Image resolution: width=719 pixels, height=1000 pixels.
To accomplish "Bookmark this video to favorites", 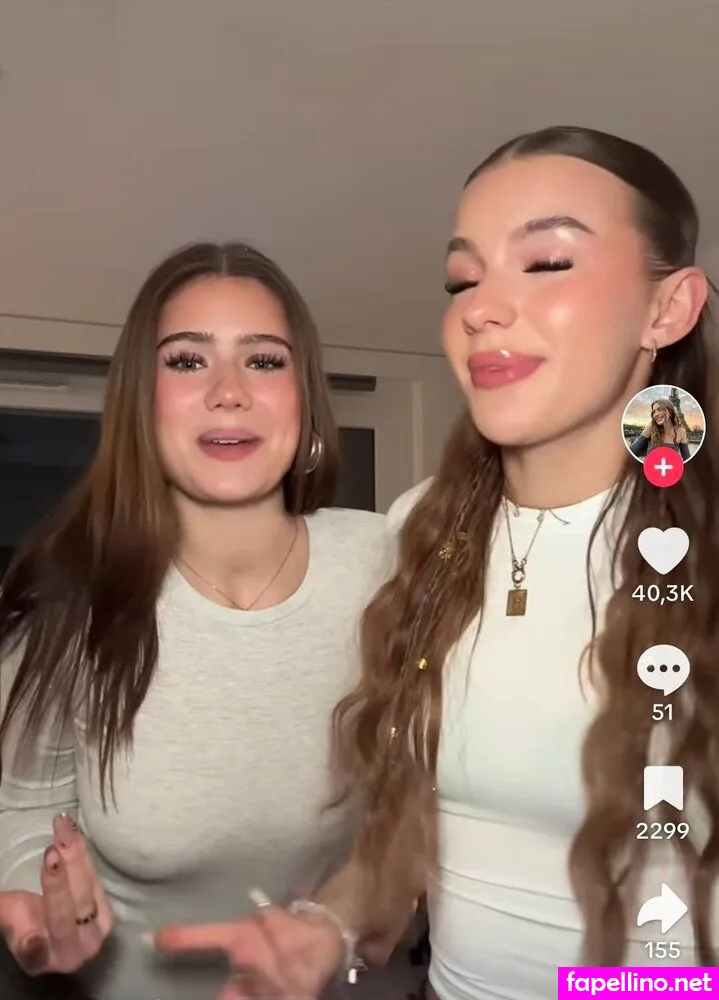I will tap(663, 788).
